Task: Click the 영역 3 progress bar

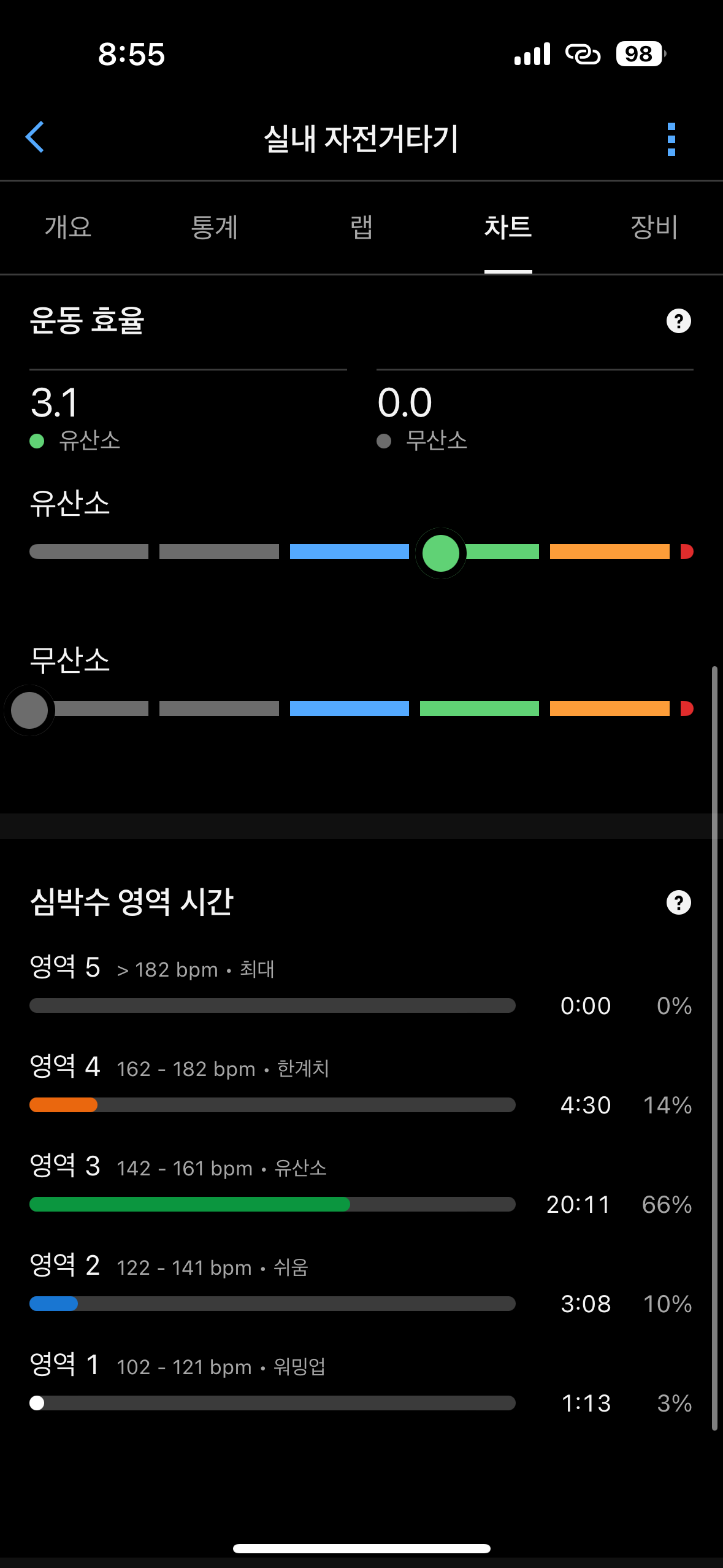Action: (x=272, y=1204)
